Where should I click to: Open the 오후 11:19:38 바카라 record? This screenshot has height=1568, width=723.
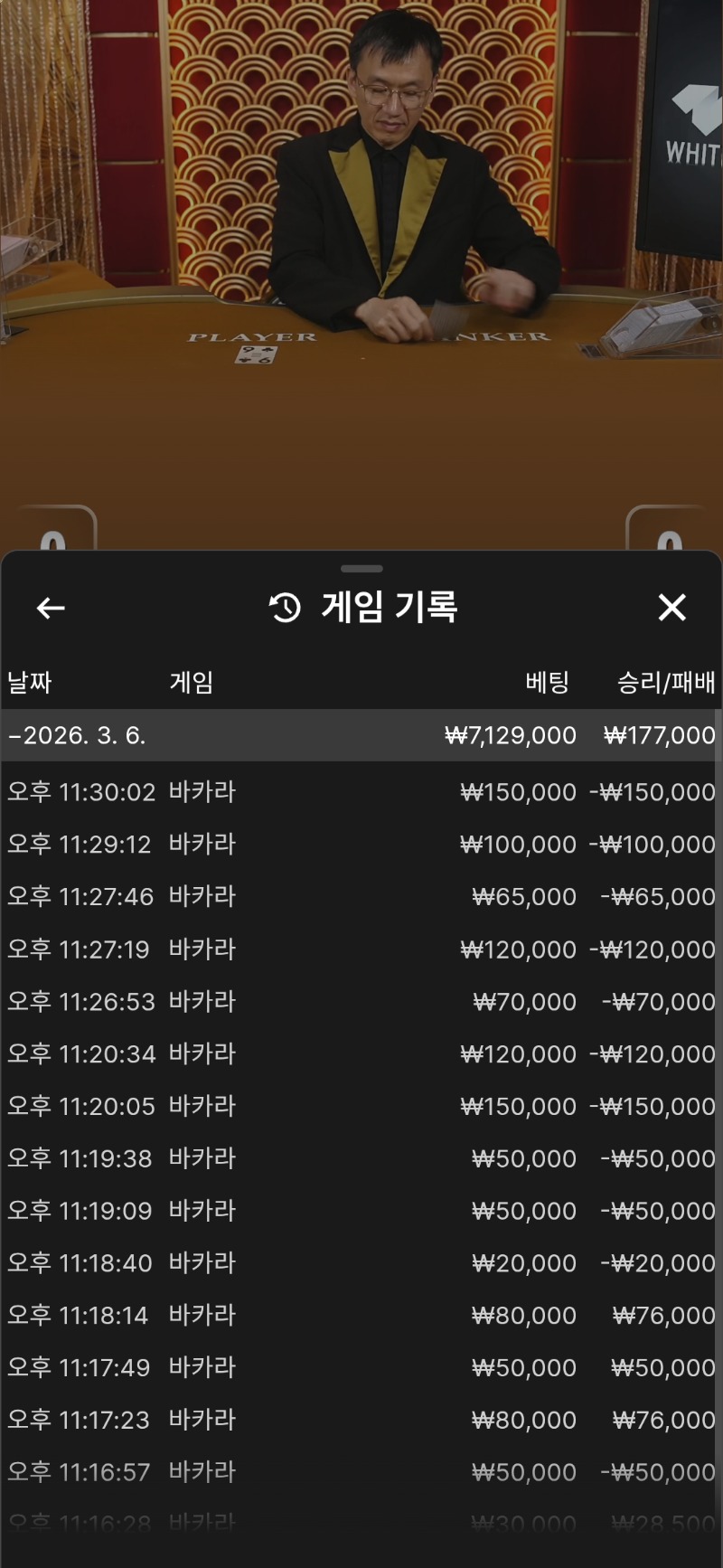(361, 1158)
